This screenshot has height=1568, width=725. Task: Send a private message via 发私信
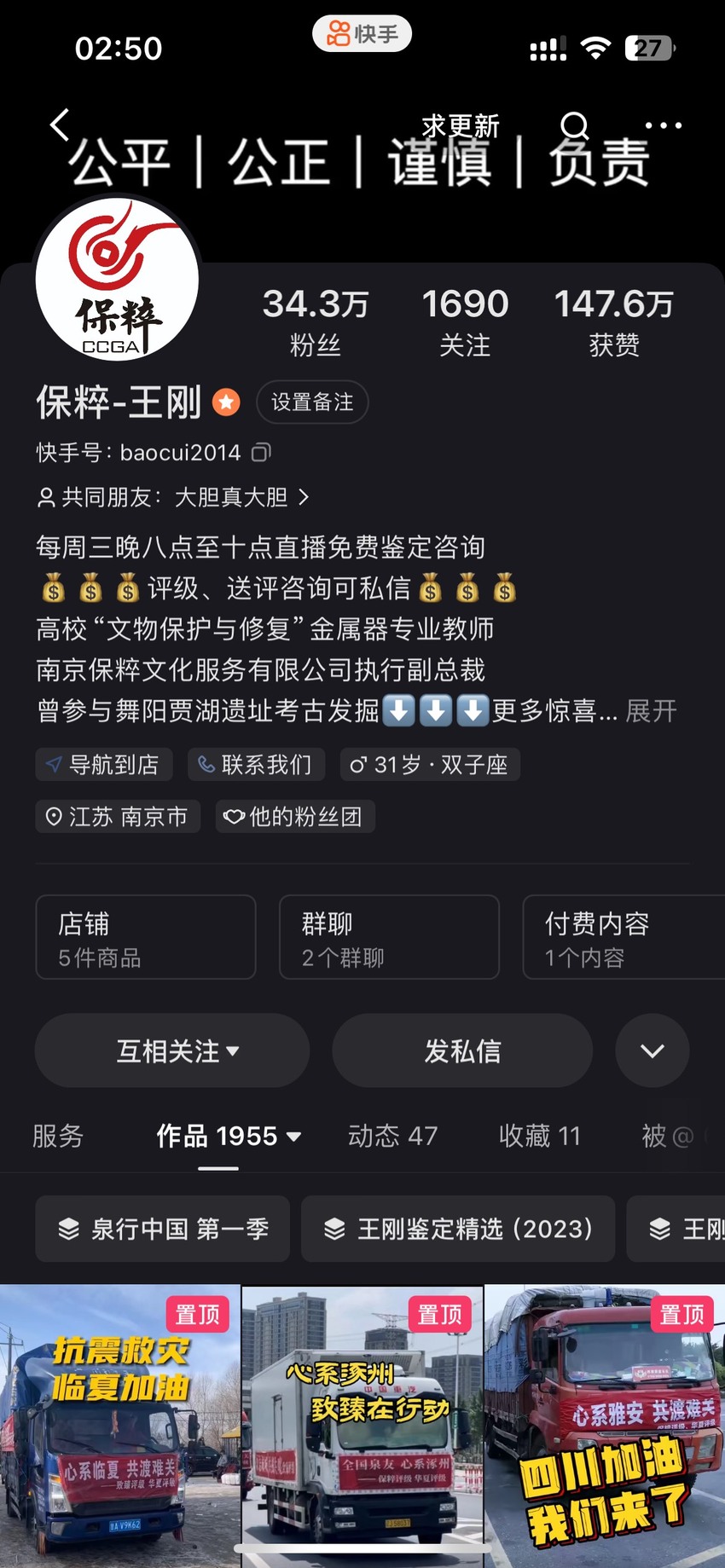point(462,1050)
